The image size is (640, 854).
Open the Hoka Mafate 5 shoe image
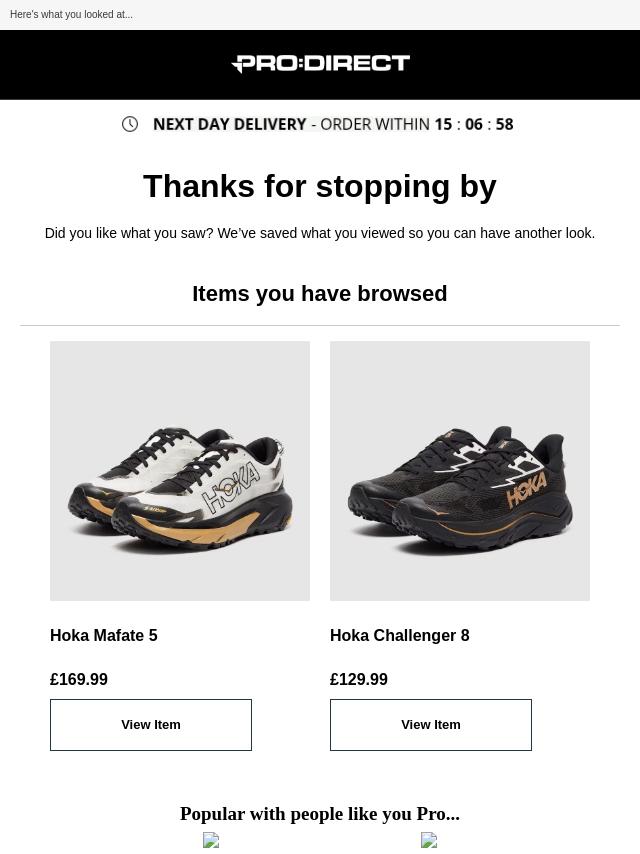click(x=180, y=471)
